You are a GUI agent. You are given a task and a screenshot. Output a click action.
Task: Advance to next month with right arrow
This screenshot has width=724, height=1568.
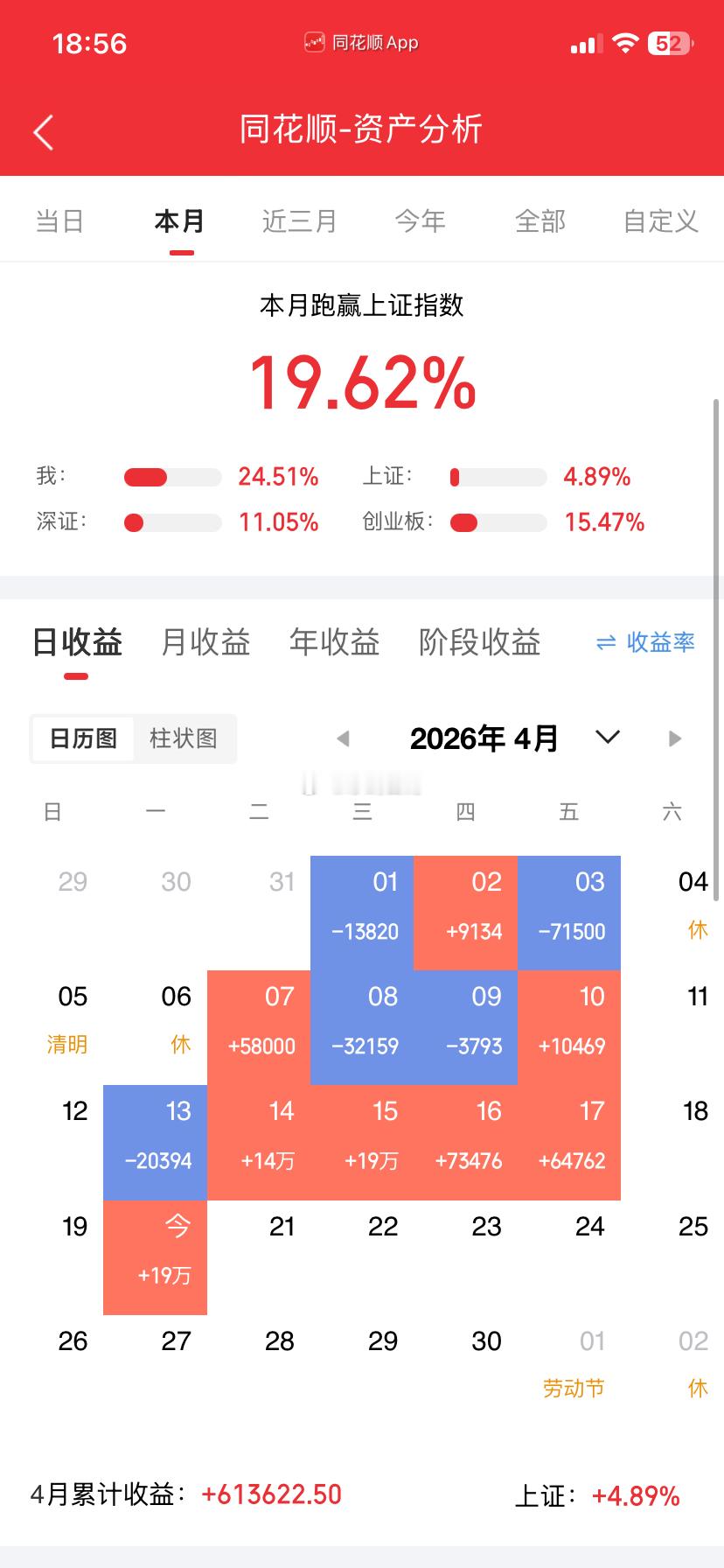[x=673, y=738]
